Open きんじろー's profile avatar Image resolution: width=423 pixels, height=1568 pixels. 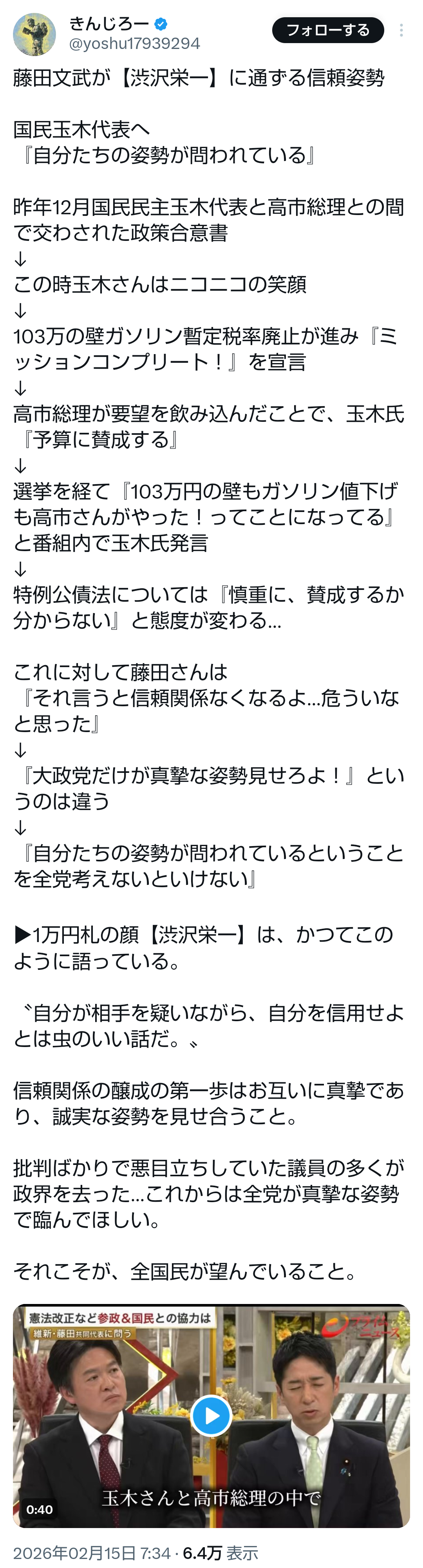point(34,34)
